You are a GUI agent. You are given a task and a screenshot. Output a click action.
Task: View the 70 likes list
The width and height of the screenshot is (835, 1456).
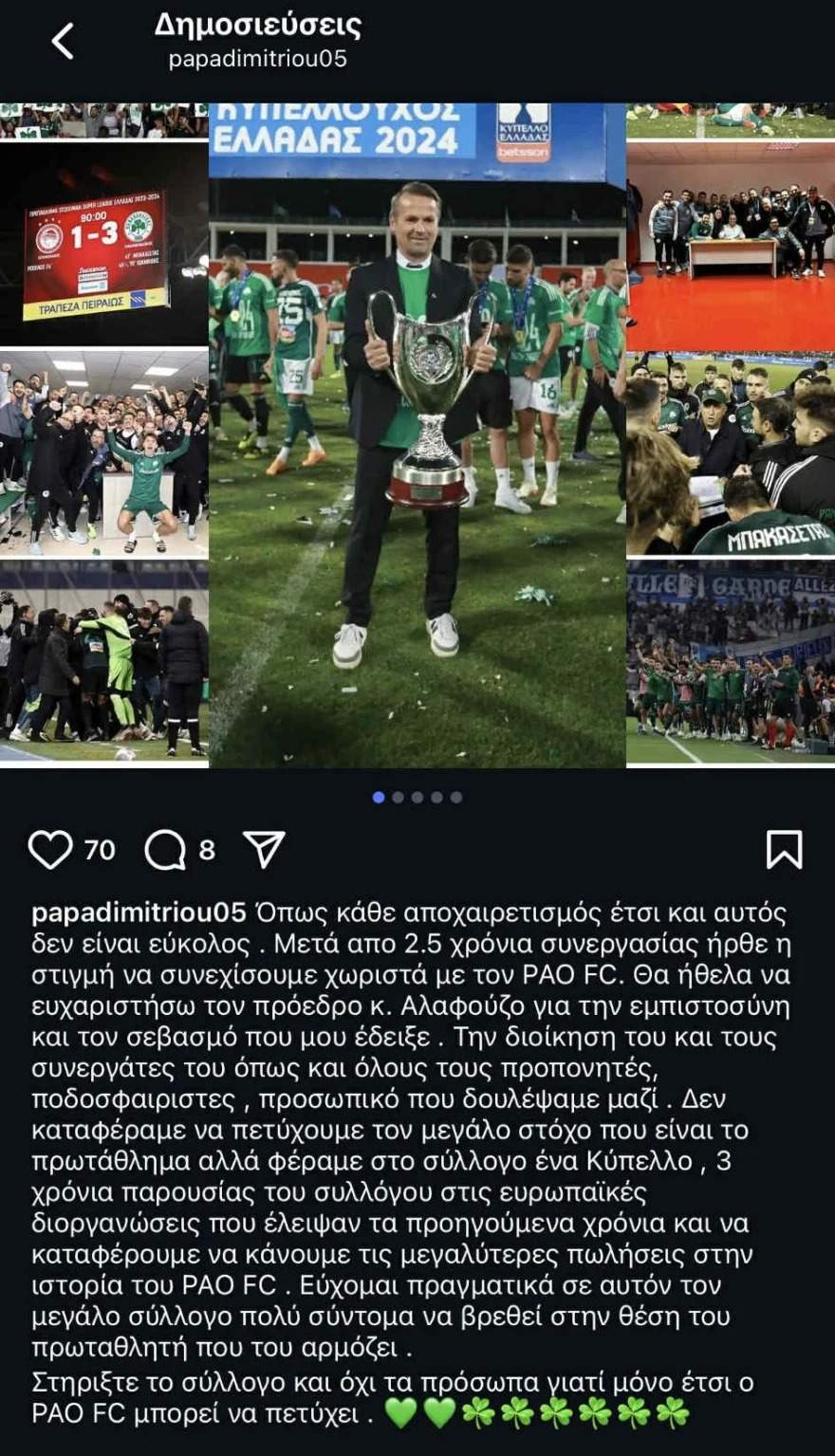(x=100, y=850)
